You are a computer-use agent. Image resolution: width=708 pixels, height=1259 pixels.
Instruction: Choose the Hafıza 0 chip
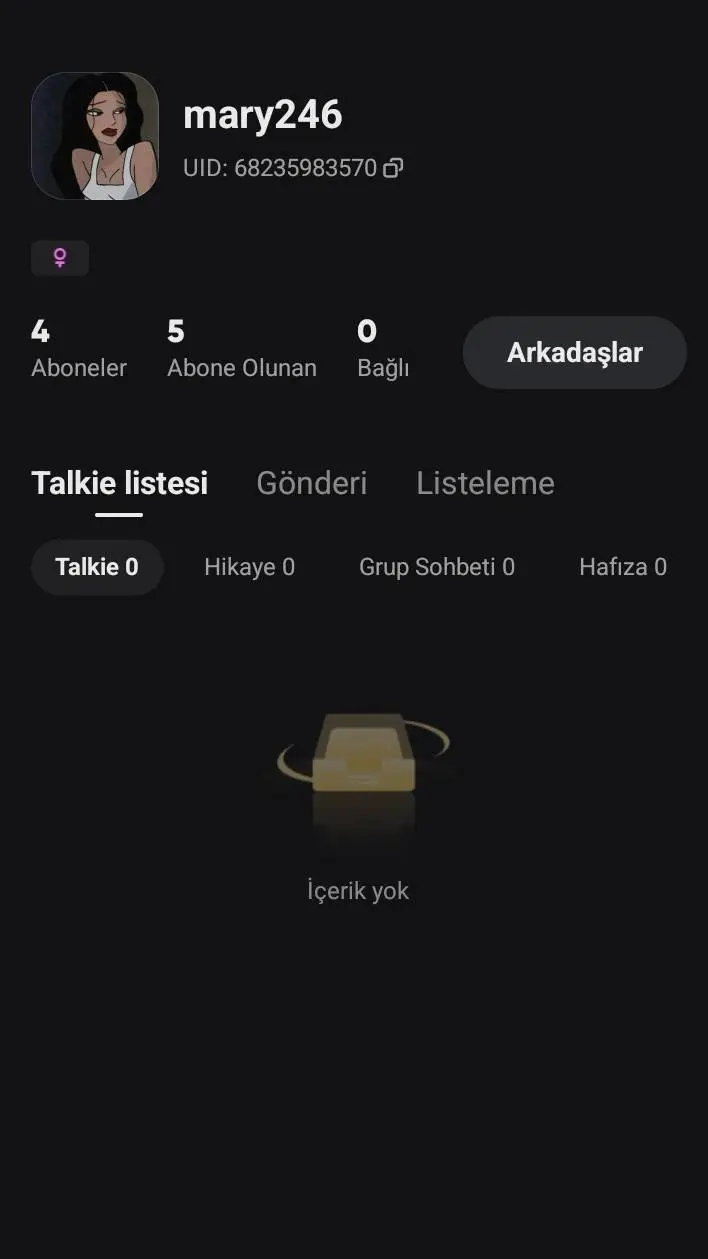[x=622, y=567]
